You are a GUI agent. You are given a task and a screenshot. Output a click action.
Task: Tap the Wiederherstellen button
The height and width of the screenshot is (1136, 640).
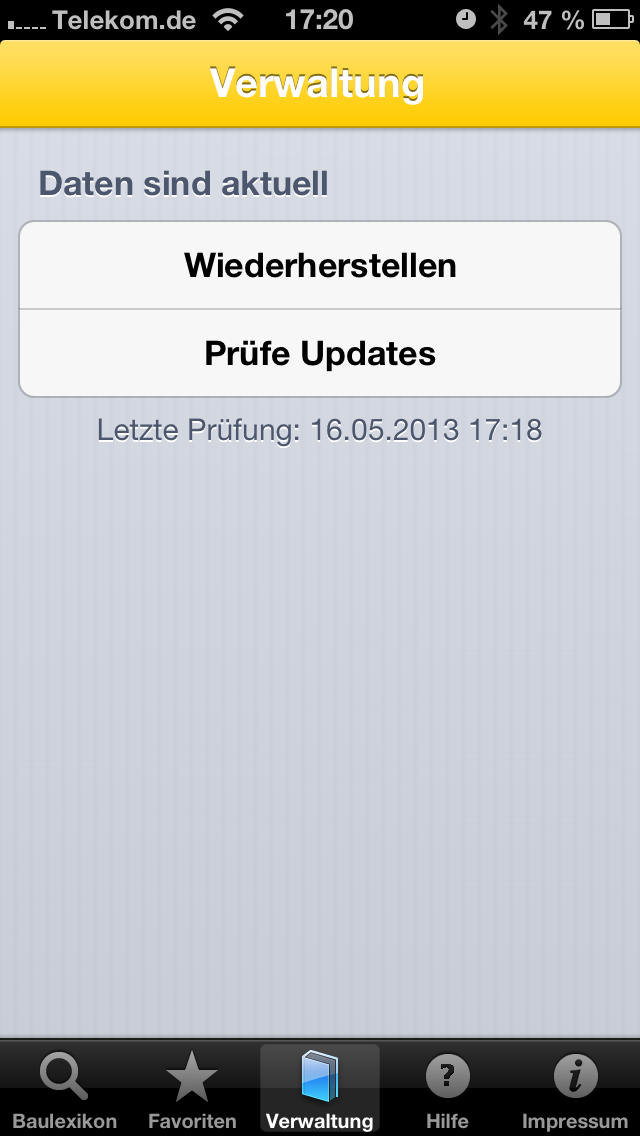click(x=320, y=265)
